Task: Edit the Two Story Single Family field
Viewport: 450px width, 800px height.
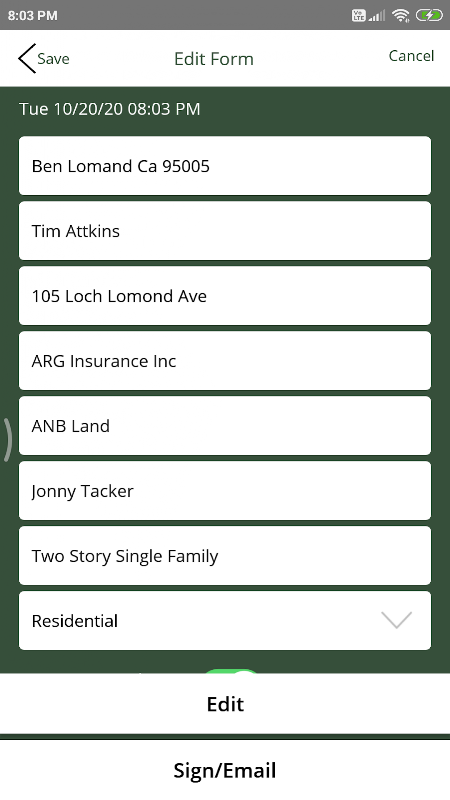Action: 225,556
